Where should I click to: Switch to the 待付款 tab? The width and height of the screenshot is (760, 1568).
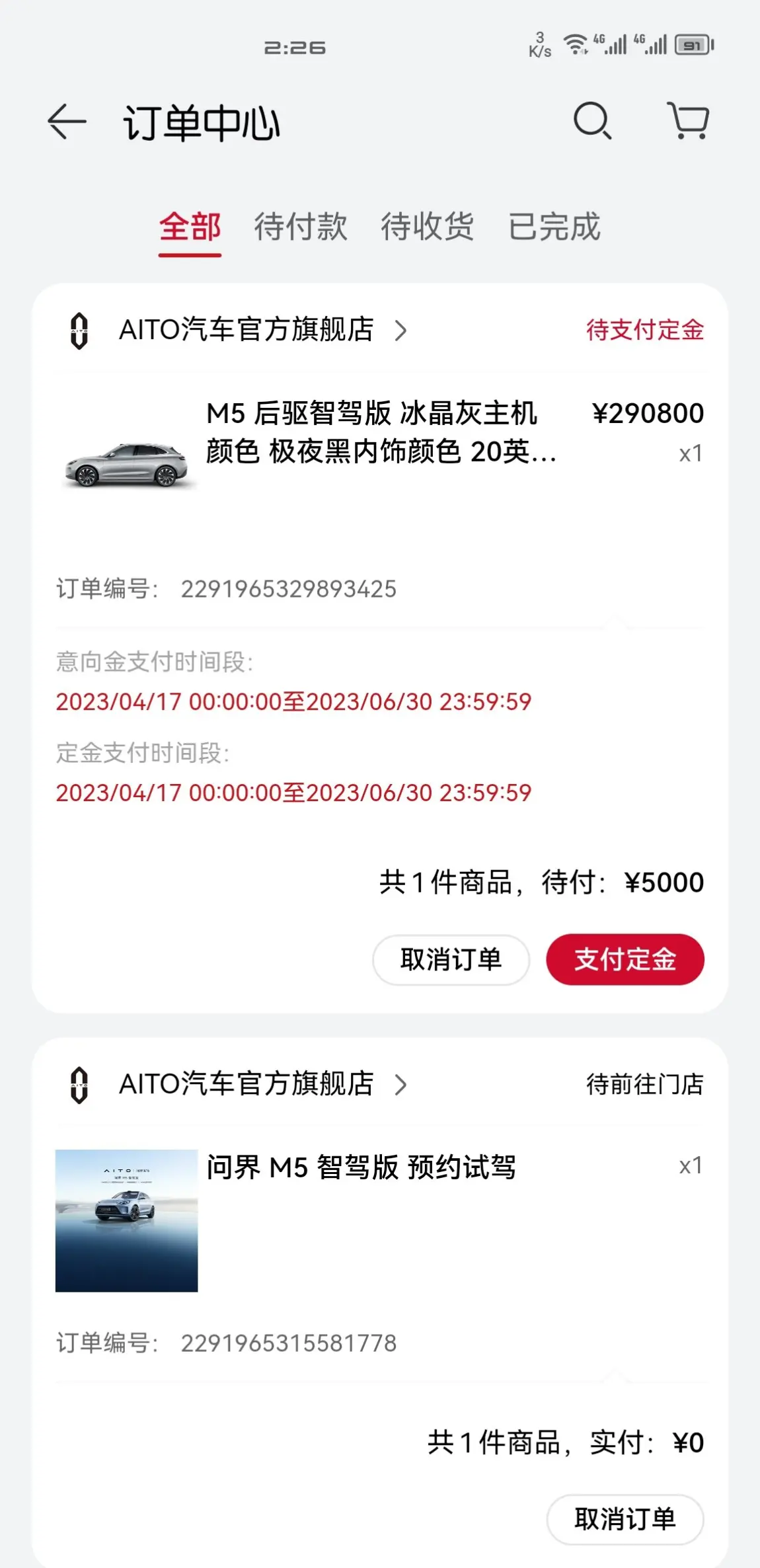click(301, 227)
